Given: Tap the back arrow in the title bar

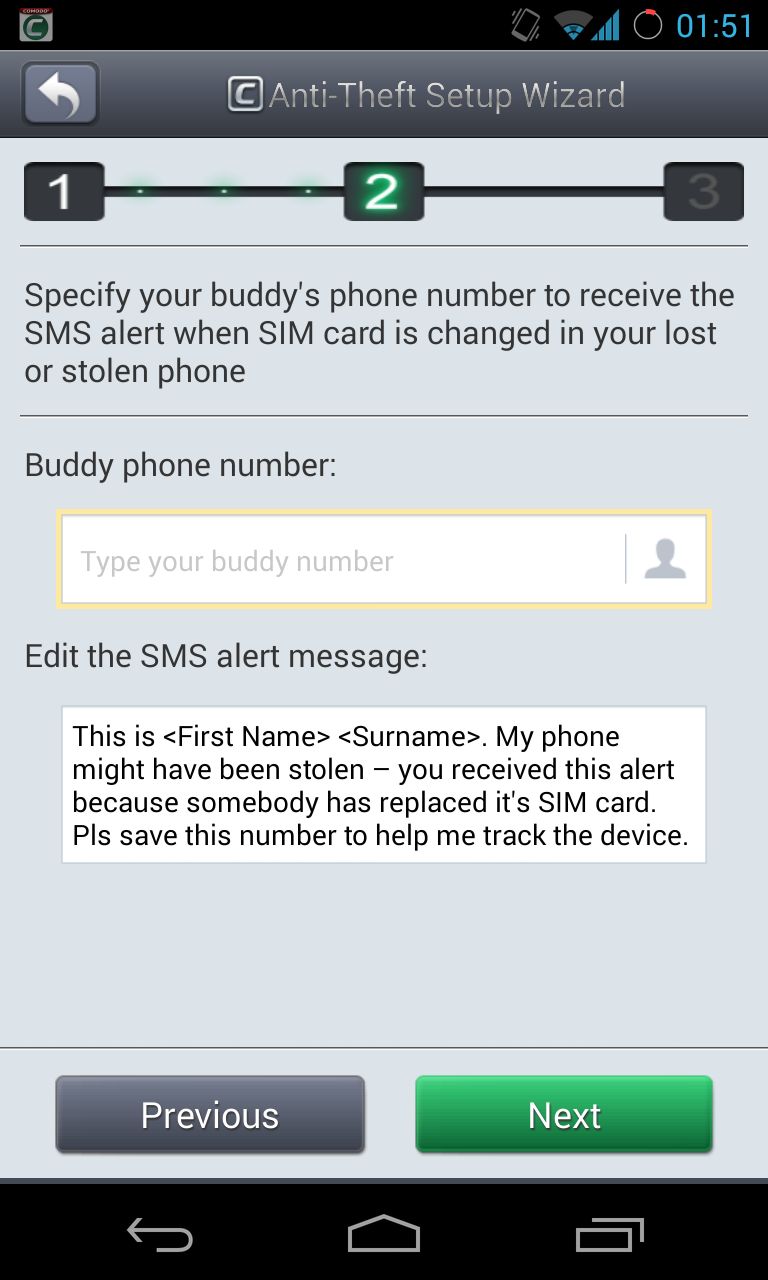Looking at the screenshot, I should click(60, 95).
